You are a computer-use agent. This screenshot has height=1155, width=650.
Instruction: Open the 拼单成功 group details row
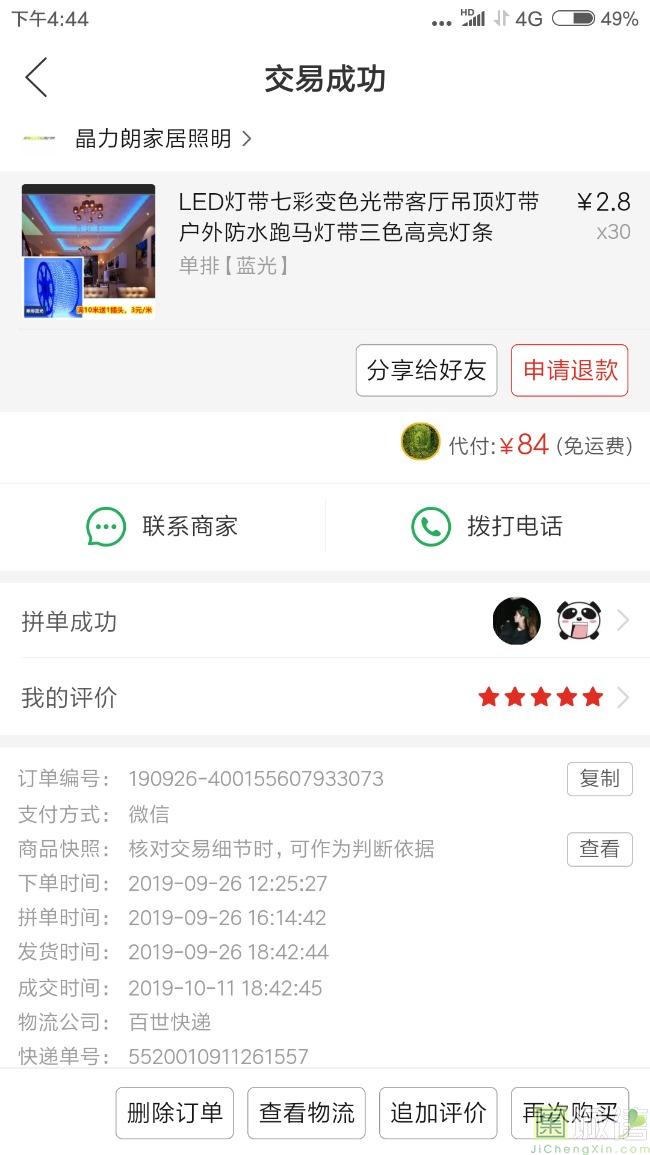325,622
